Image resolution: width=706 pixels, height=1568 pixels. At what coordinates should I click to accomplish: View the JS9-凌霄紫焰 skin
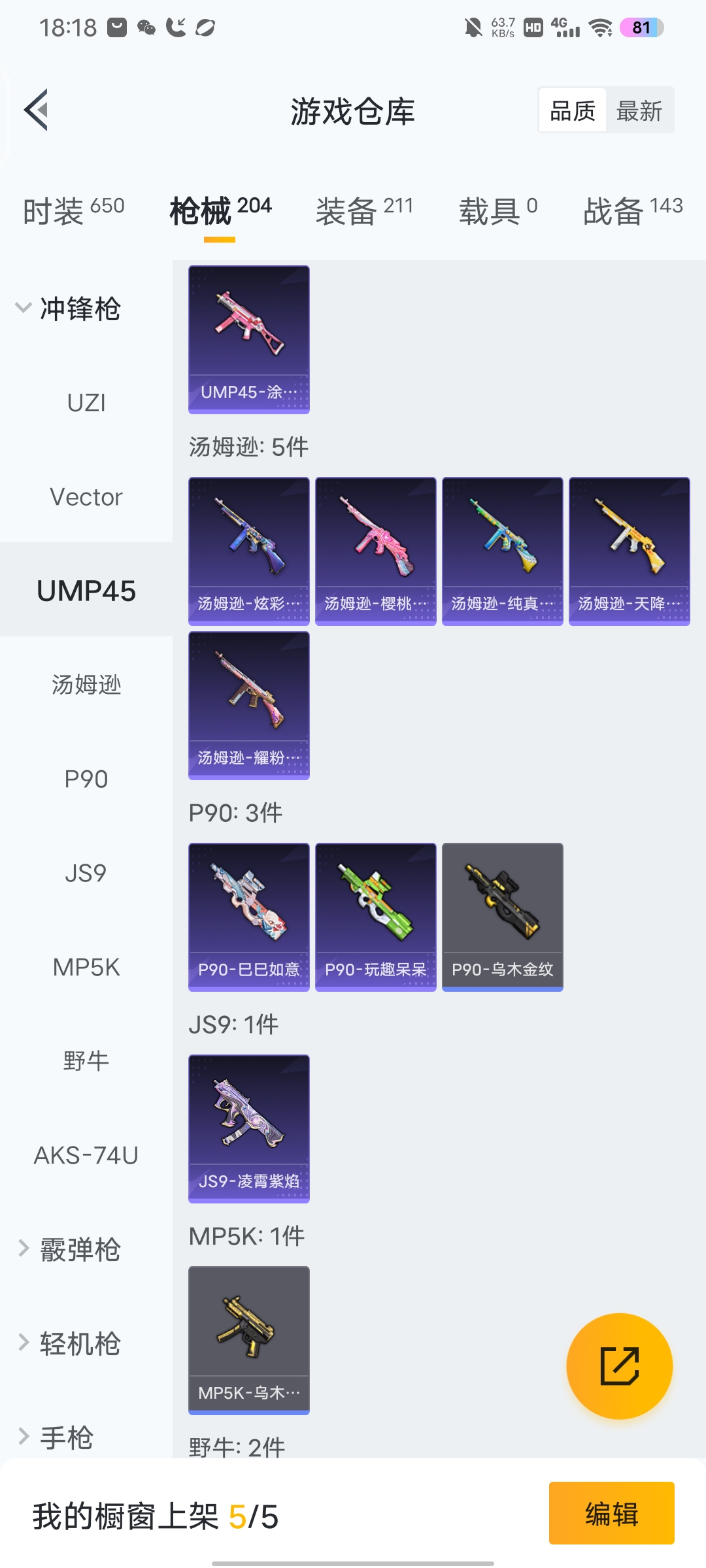pos(248,1128)
